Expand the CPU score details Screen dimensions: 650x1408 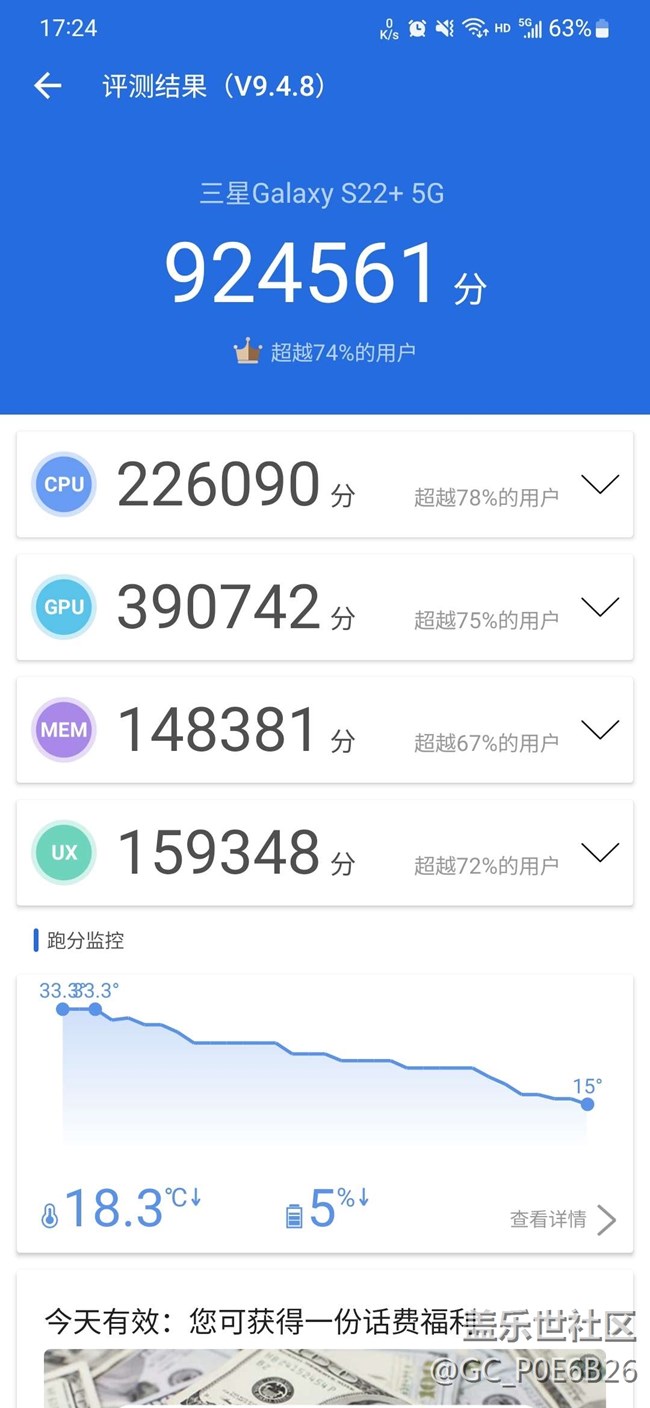tap(600, 485)
